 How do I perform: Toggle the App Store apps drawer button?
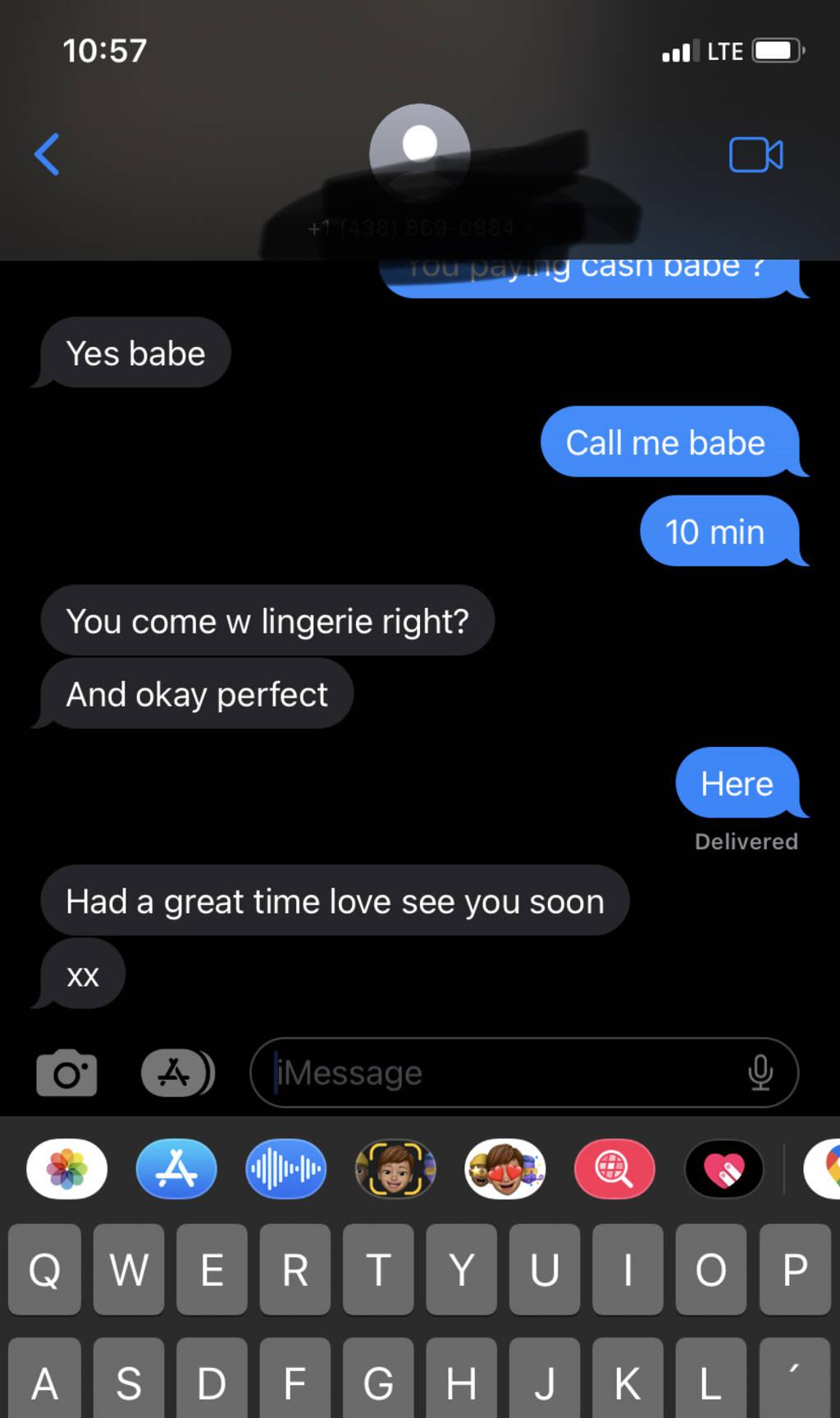tap(177, 1073)
